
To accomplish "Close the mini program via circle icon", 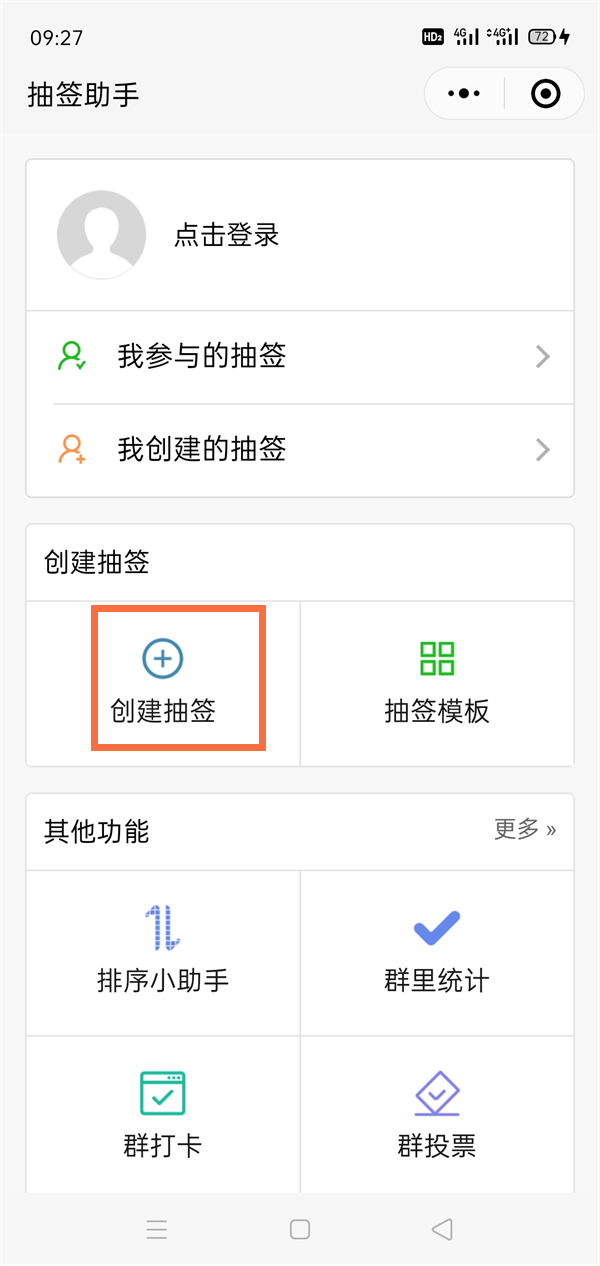I will (545, 94).
